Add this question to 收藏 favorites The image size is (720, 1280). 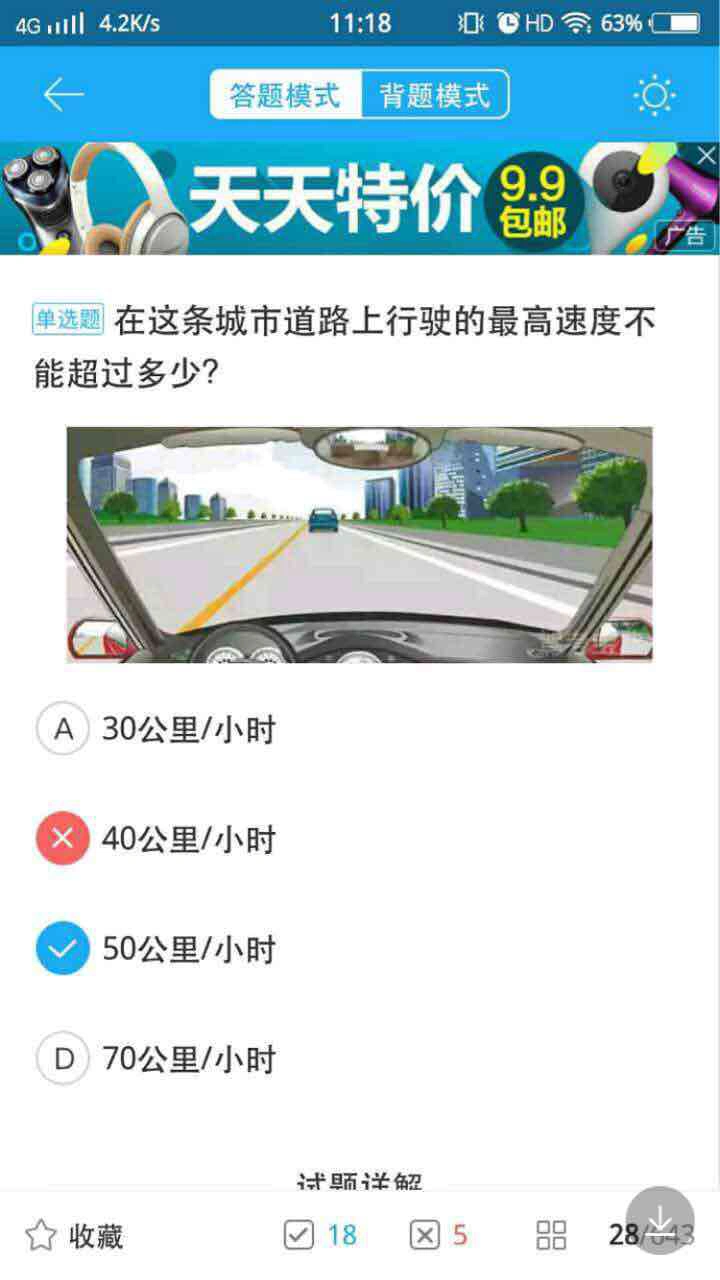[x=75, y=1236]
